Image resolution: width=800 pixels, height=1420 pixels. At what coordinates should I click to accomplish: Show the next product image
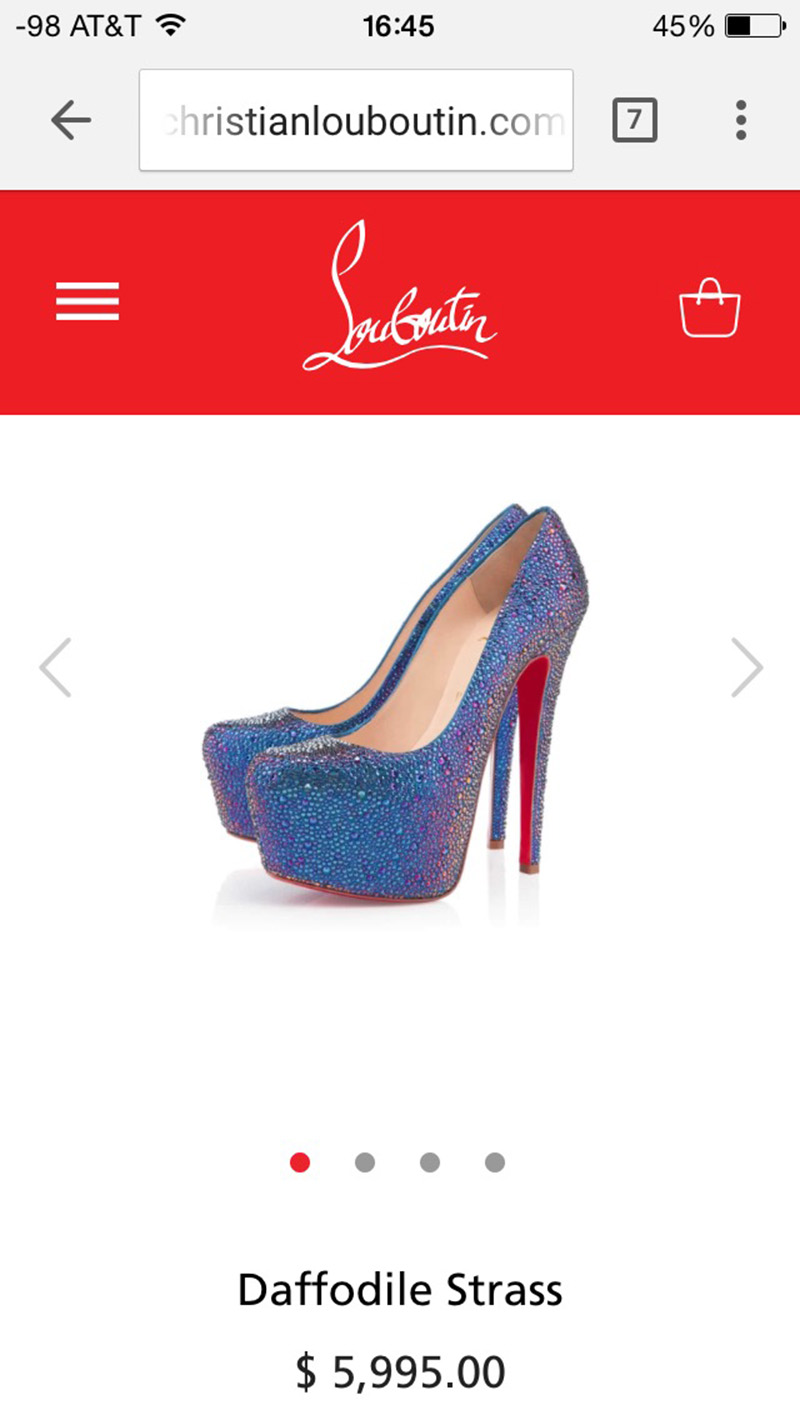tap(746, 667)
